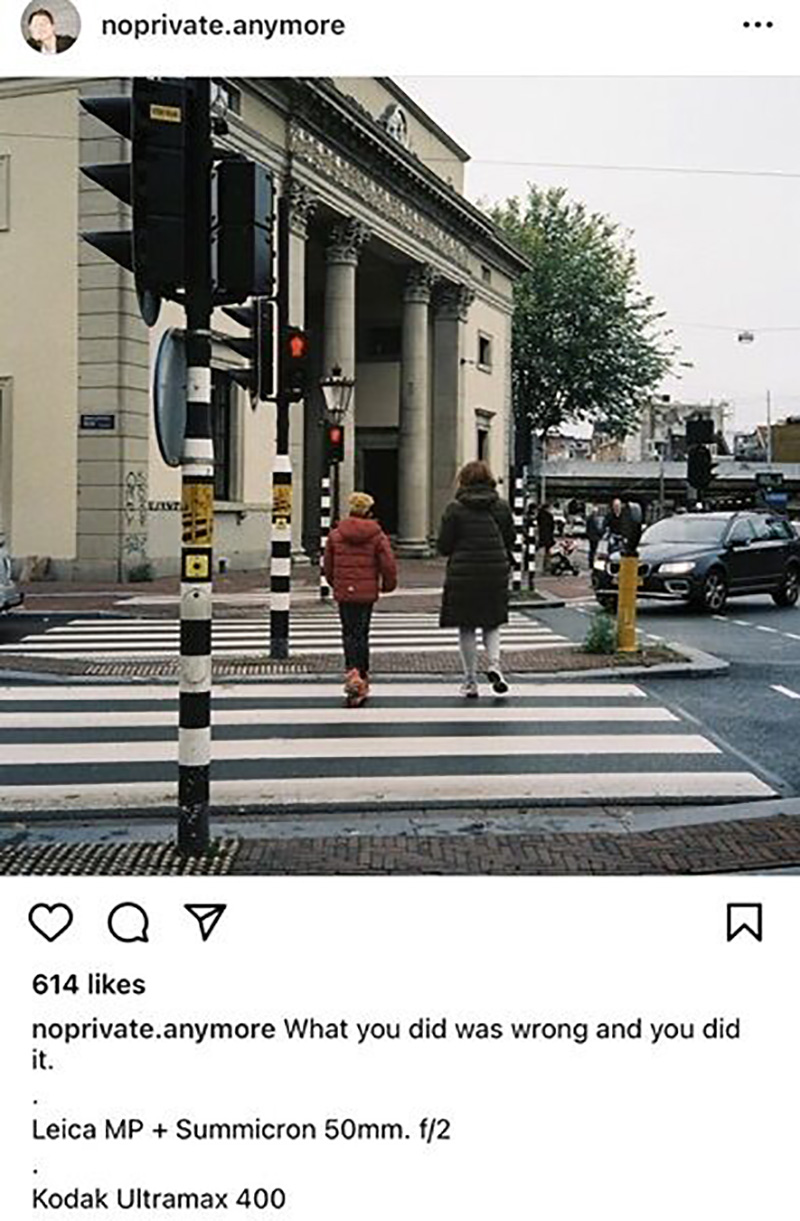The width and height of the screenshot is (800, 1221).
Task: Like the post with the heart icon
Action: point(50,922)
